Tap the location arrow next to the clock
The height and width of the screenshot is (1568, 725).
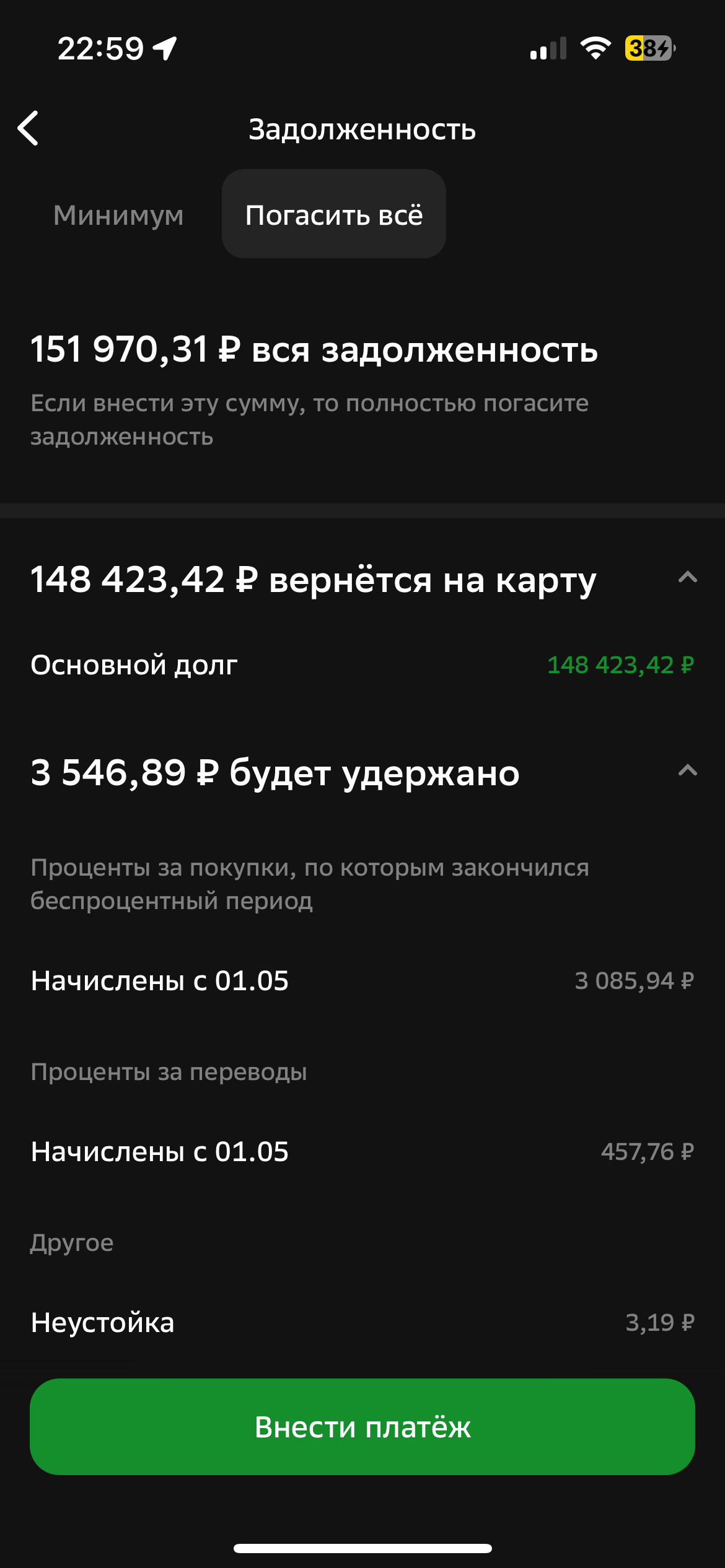click(x=163, y=48)
